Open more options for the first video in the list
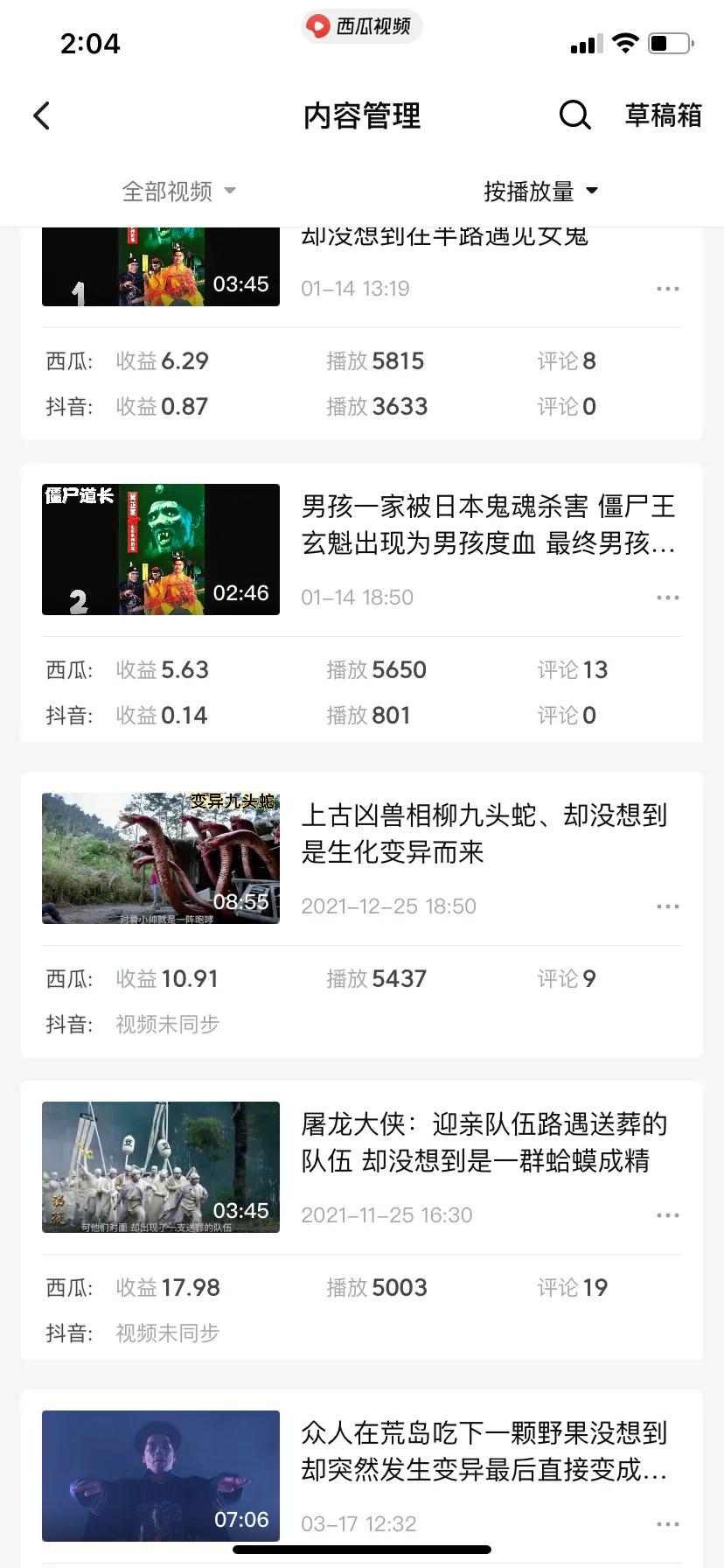Viewport: 724px width, 1568px height. (x=668, y=287)
